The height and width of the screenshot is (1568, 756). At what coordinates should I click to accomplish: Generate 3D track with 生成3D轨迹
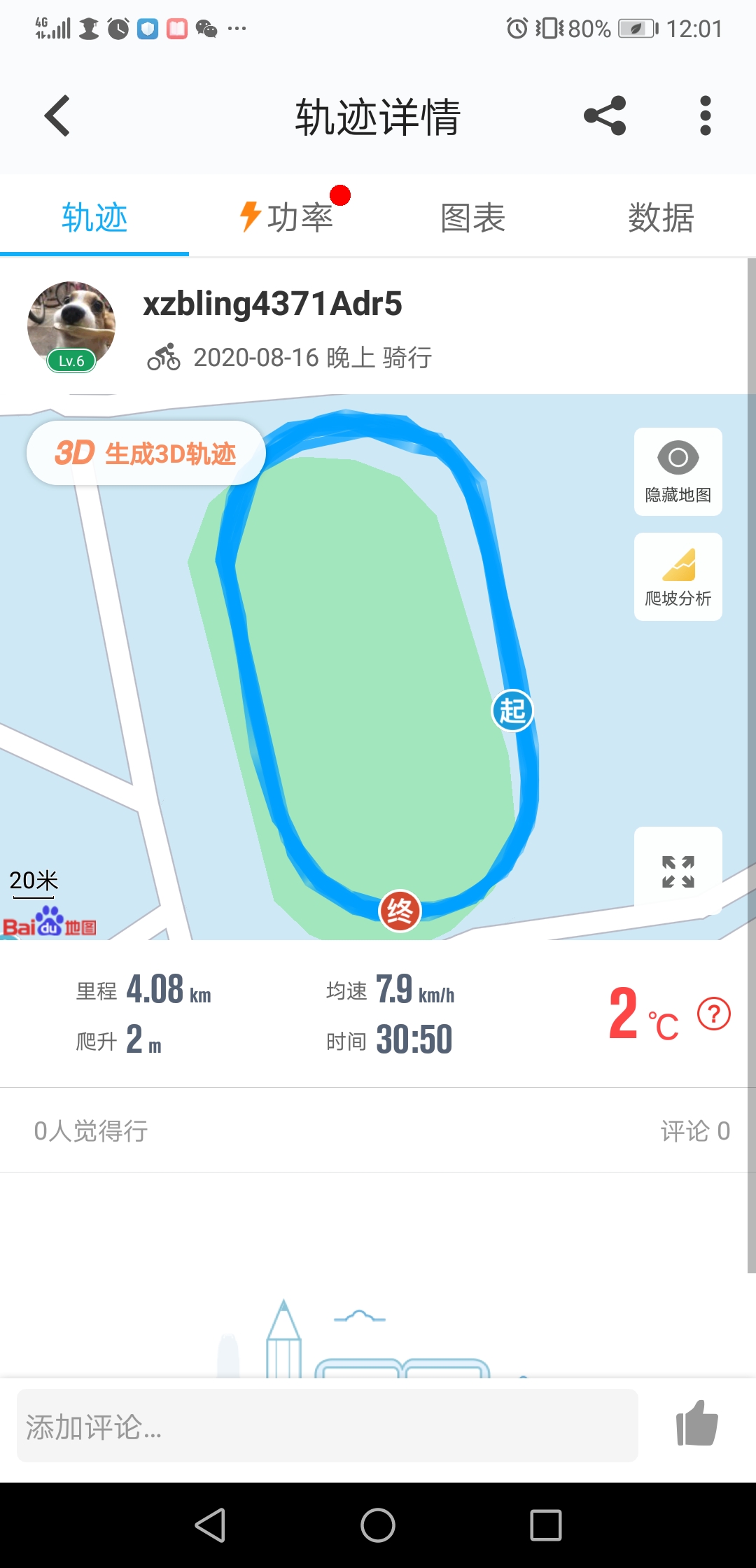(146, 454)
